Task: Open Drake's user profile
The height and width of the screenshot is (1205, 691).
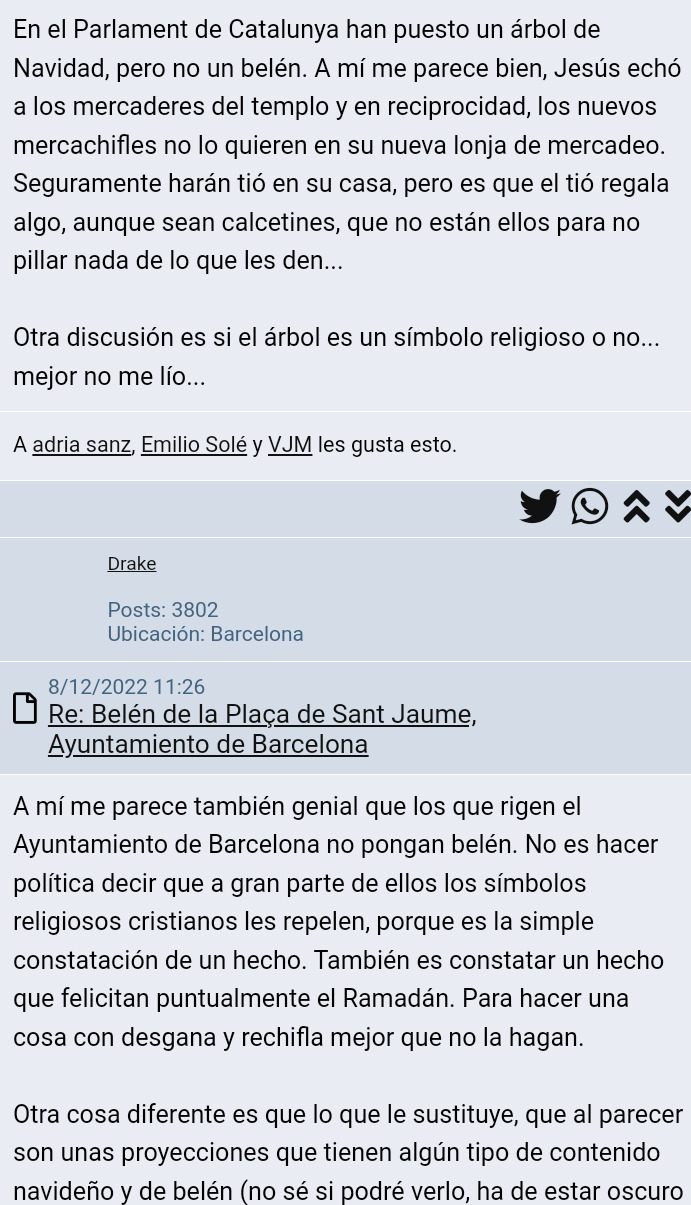Action: click(x=132, y=564)
